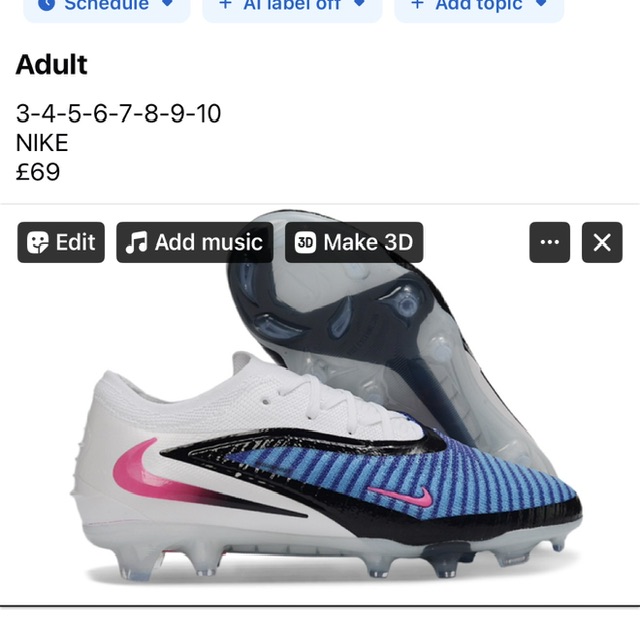The height and width of the screenshot is (640, 640).
Task: Edit the attached boot photo
Action: [61, 242]
